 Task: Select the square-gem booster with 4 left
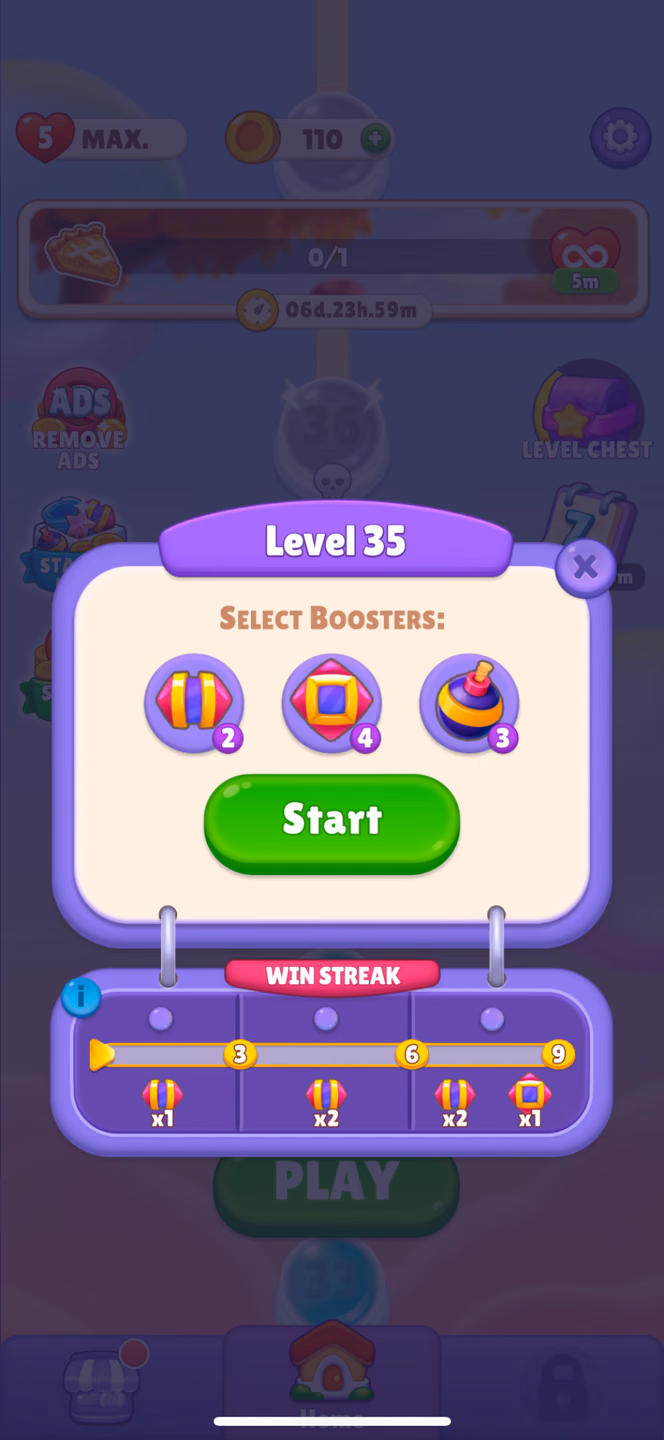331,703
